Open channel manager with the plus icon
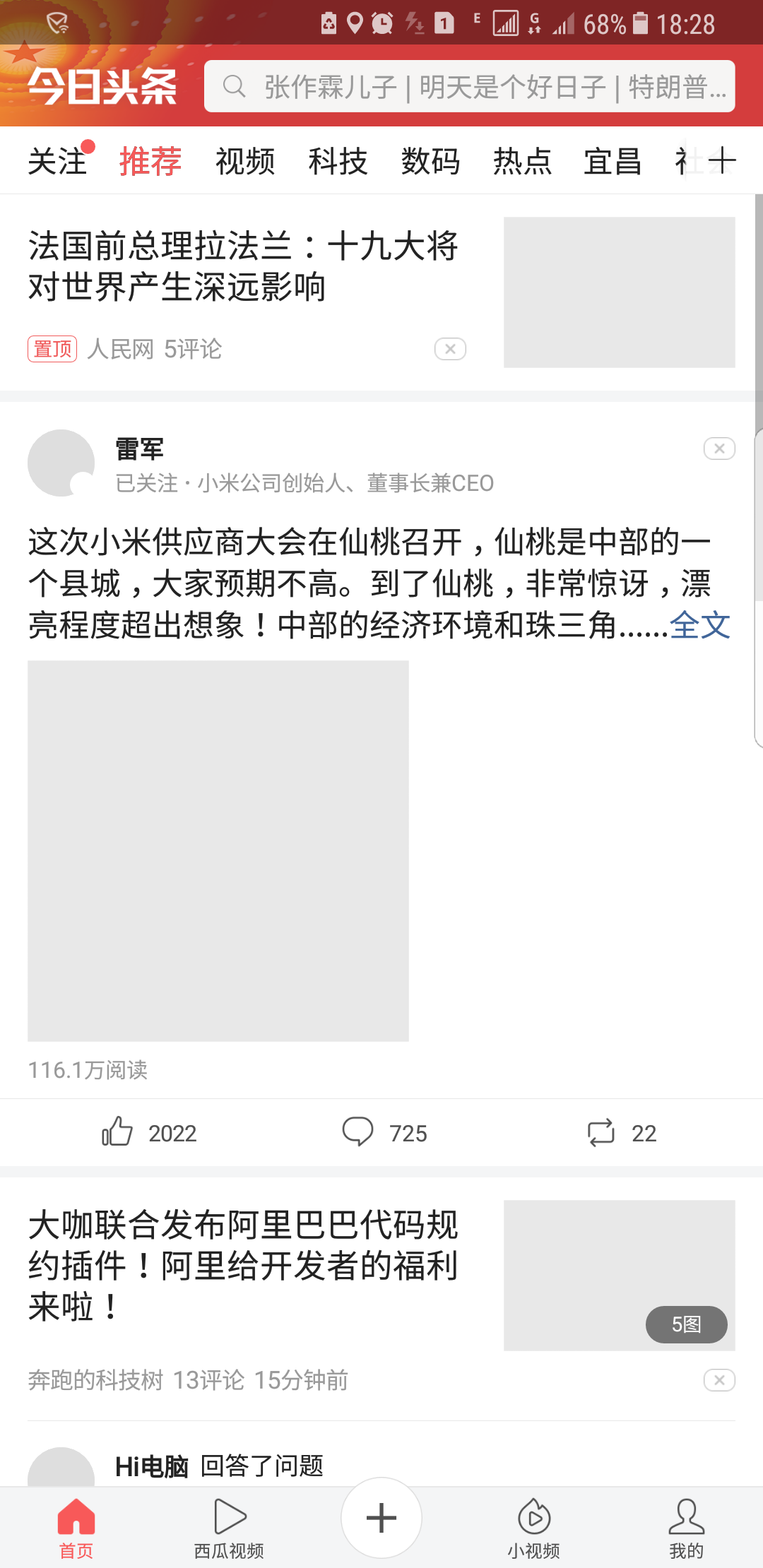Image resolution: width=763 pixels, height=1568 pixels. 722,161
